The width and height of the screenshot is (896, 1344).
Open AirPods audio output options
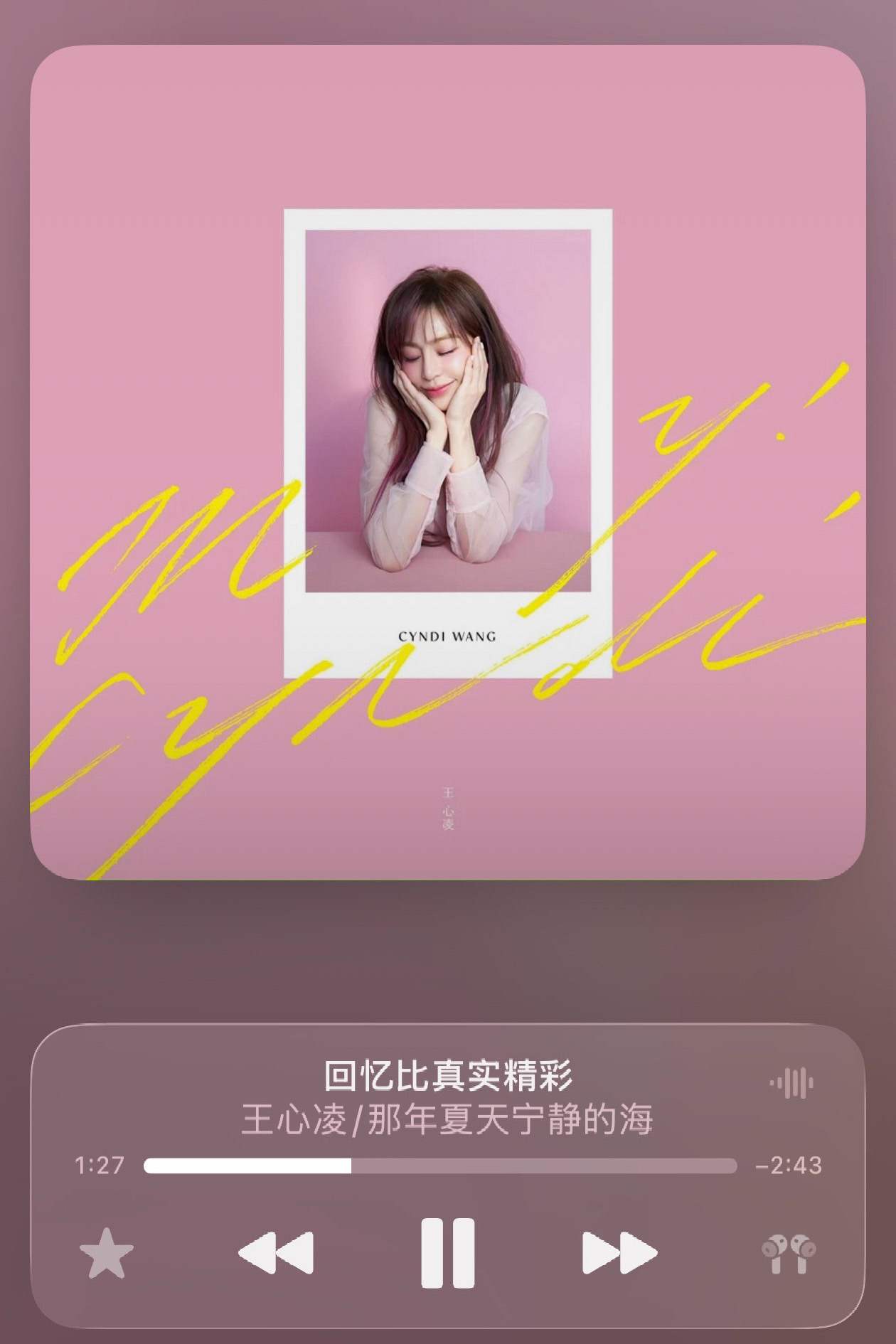(789, 1254)
